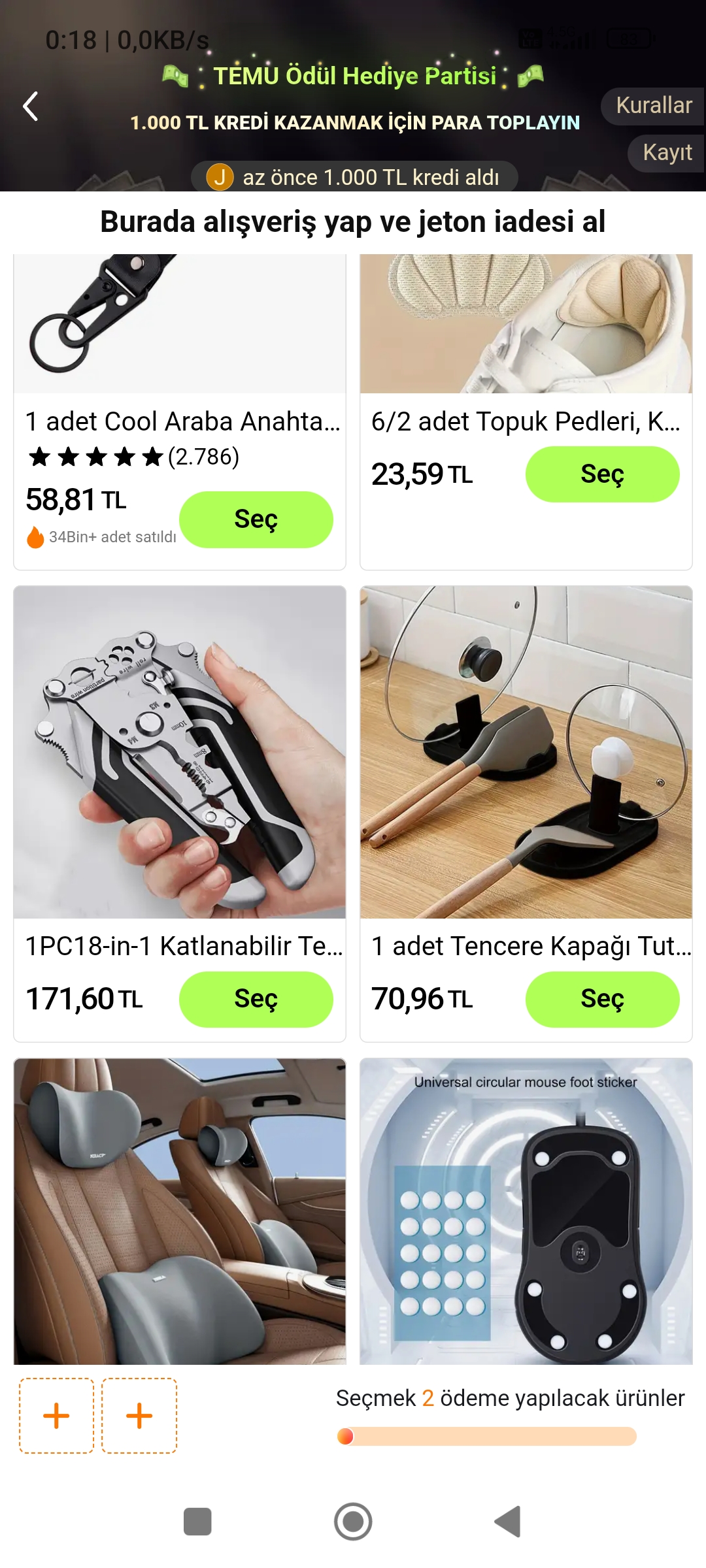Tap the second empty plus slot
The width and height of the screenshot is (706, 1568).
[x=139, y=1416]
